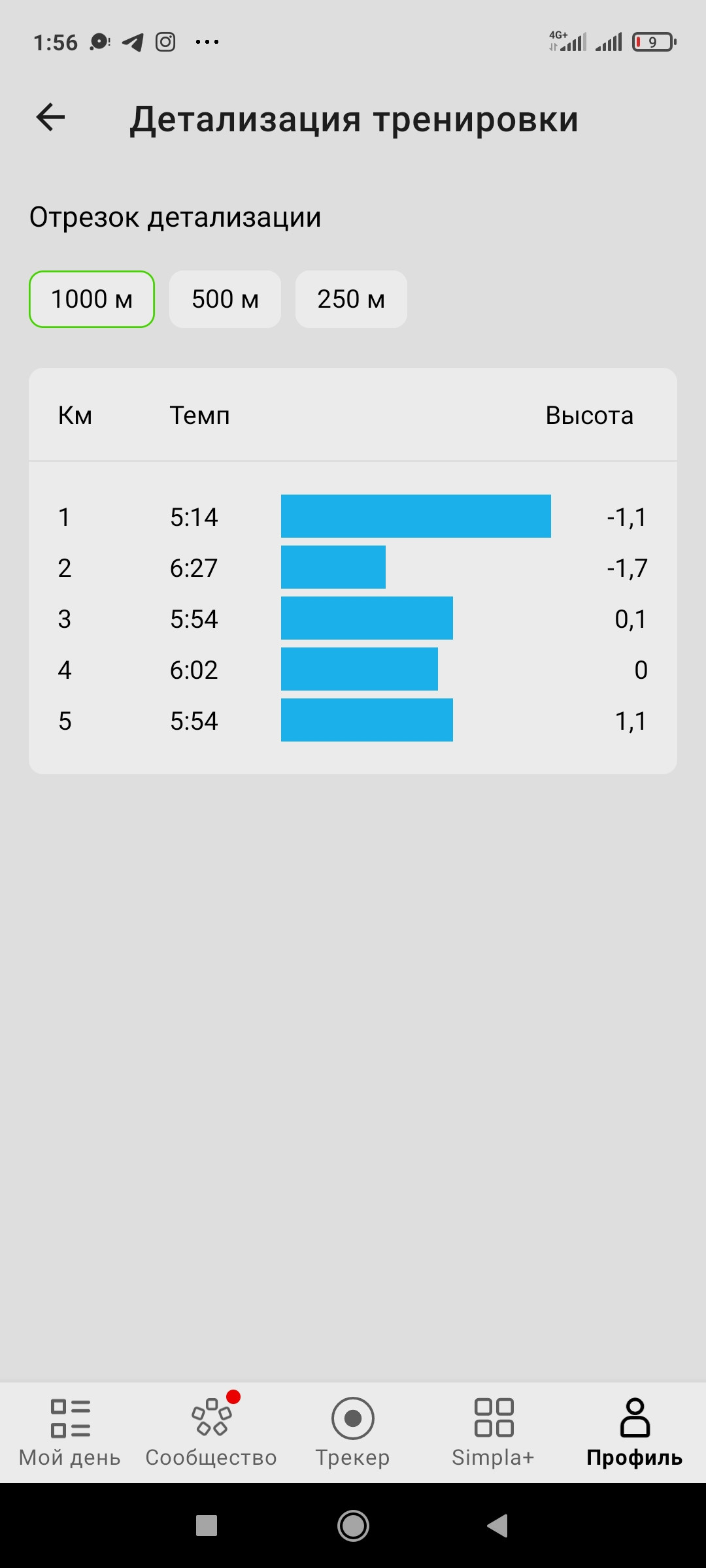Tap the Профиль tab
The width and height of the screenshot is (706, 1568).
coord(635,1432)
